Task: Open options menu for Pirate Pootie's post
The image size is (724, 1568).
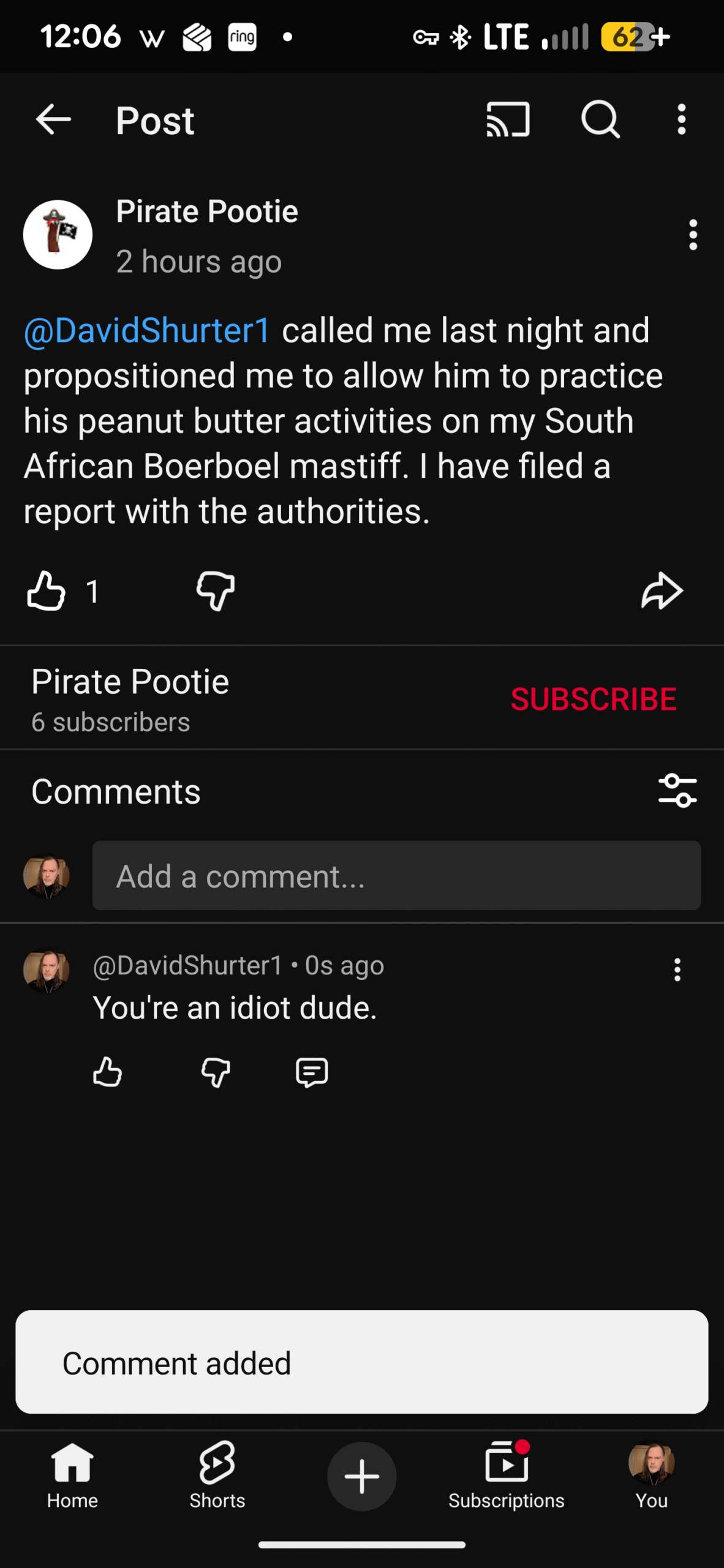Action: coord(693,235)
